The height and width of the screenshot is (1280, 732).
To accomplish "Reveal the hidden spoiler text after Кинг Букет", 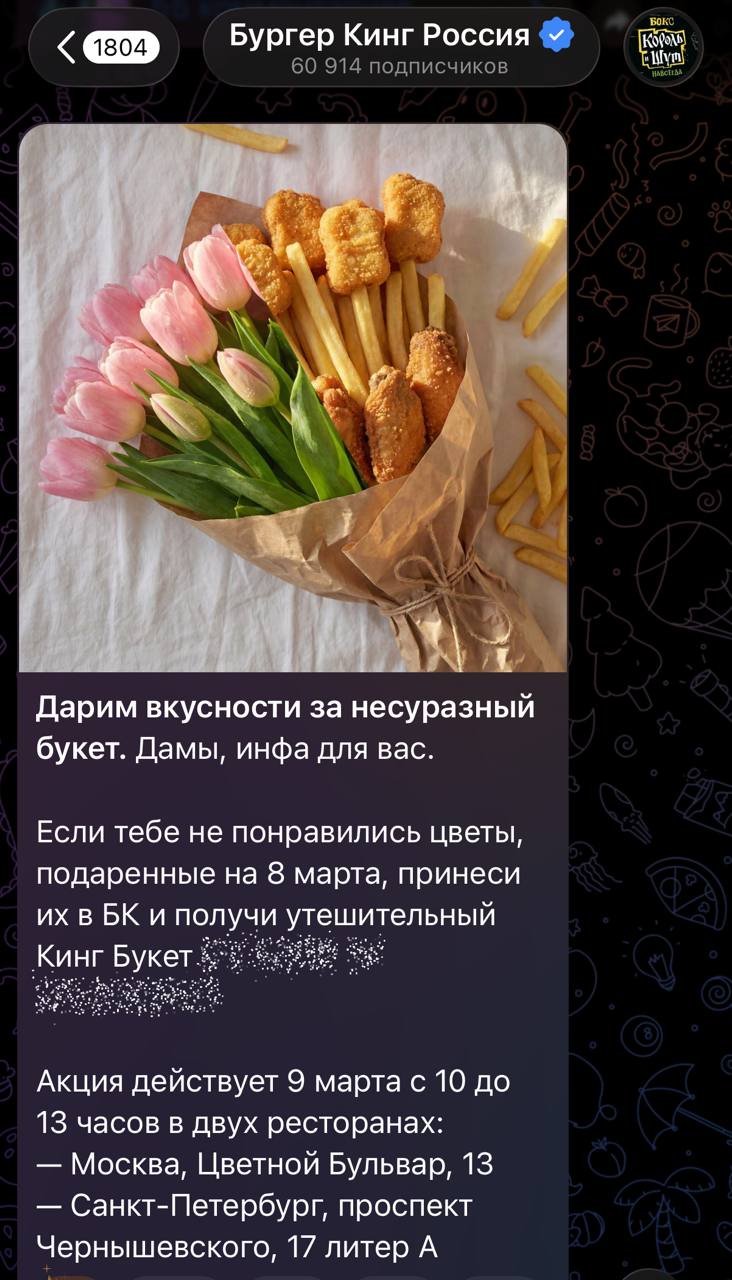I will pos(292,957).
